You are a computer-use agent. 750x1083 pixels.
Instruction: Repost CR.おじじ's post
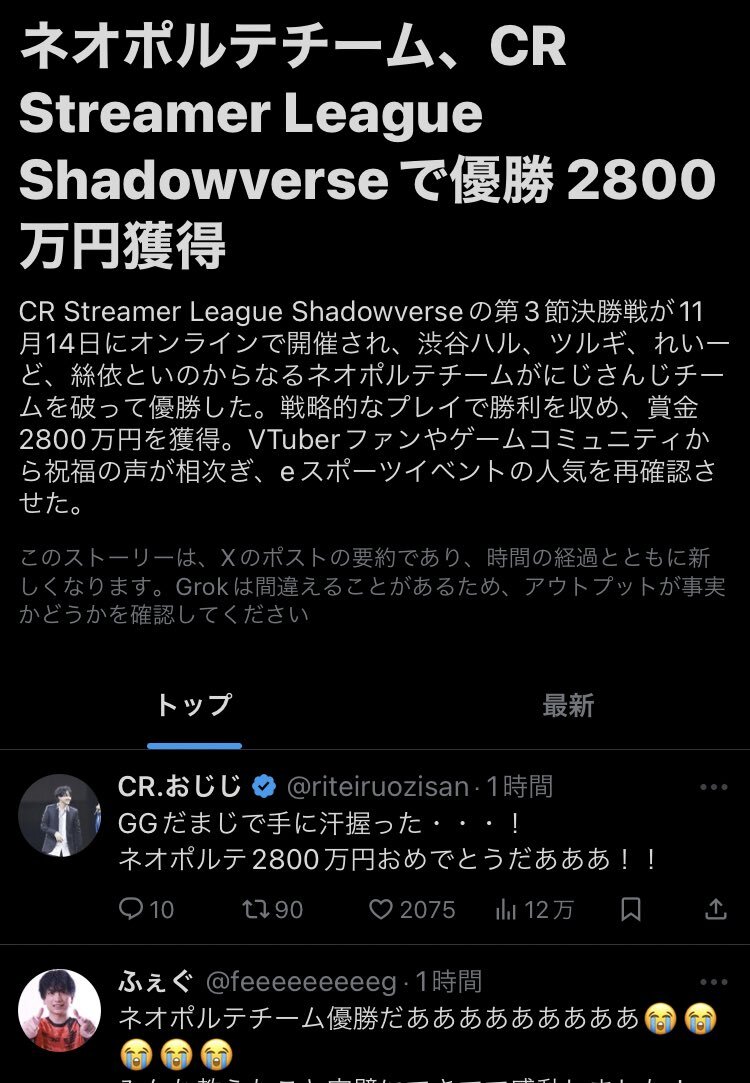pos(256,909)
